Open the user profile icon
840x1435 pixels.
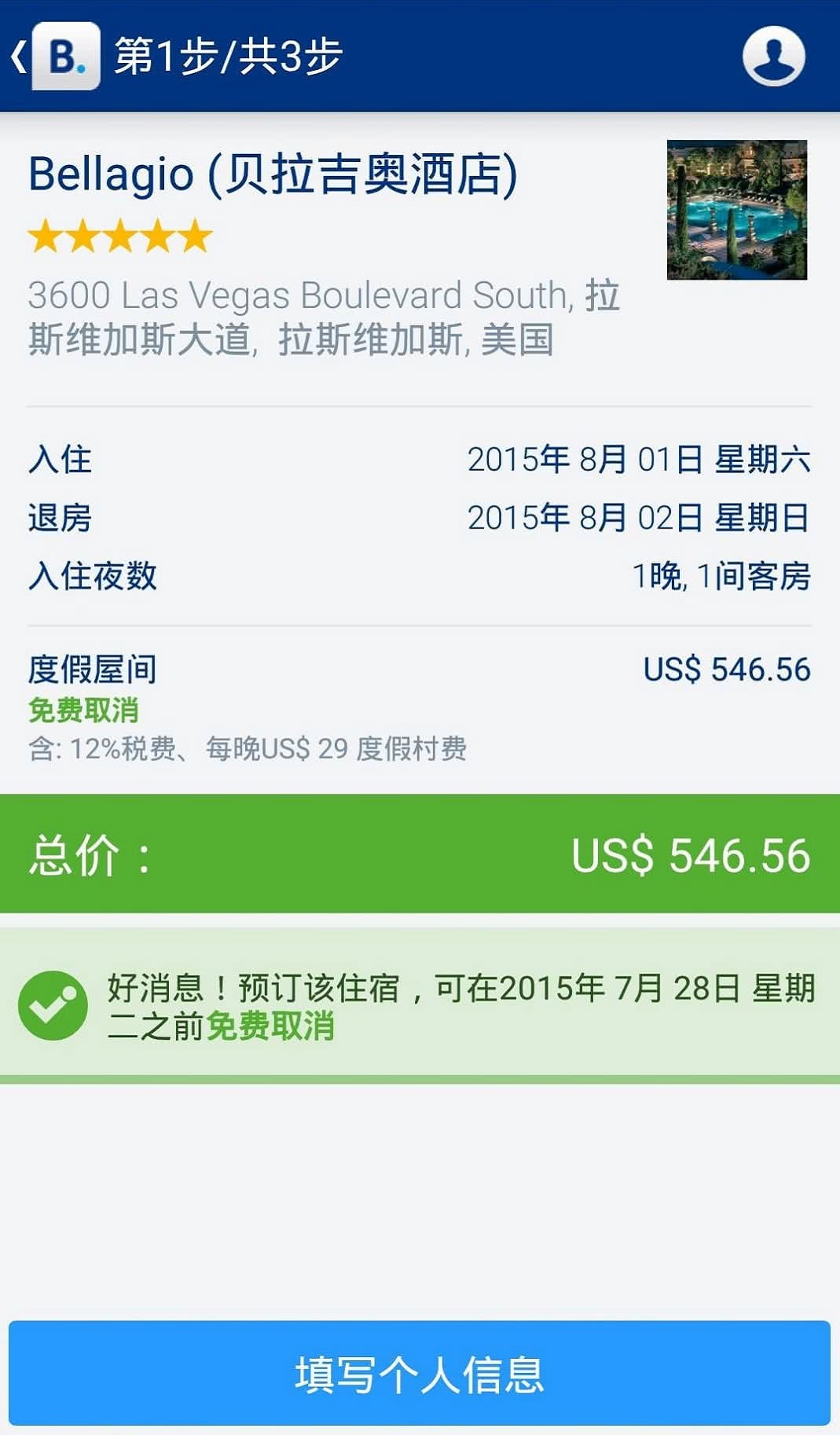(773, 57)
